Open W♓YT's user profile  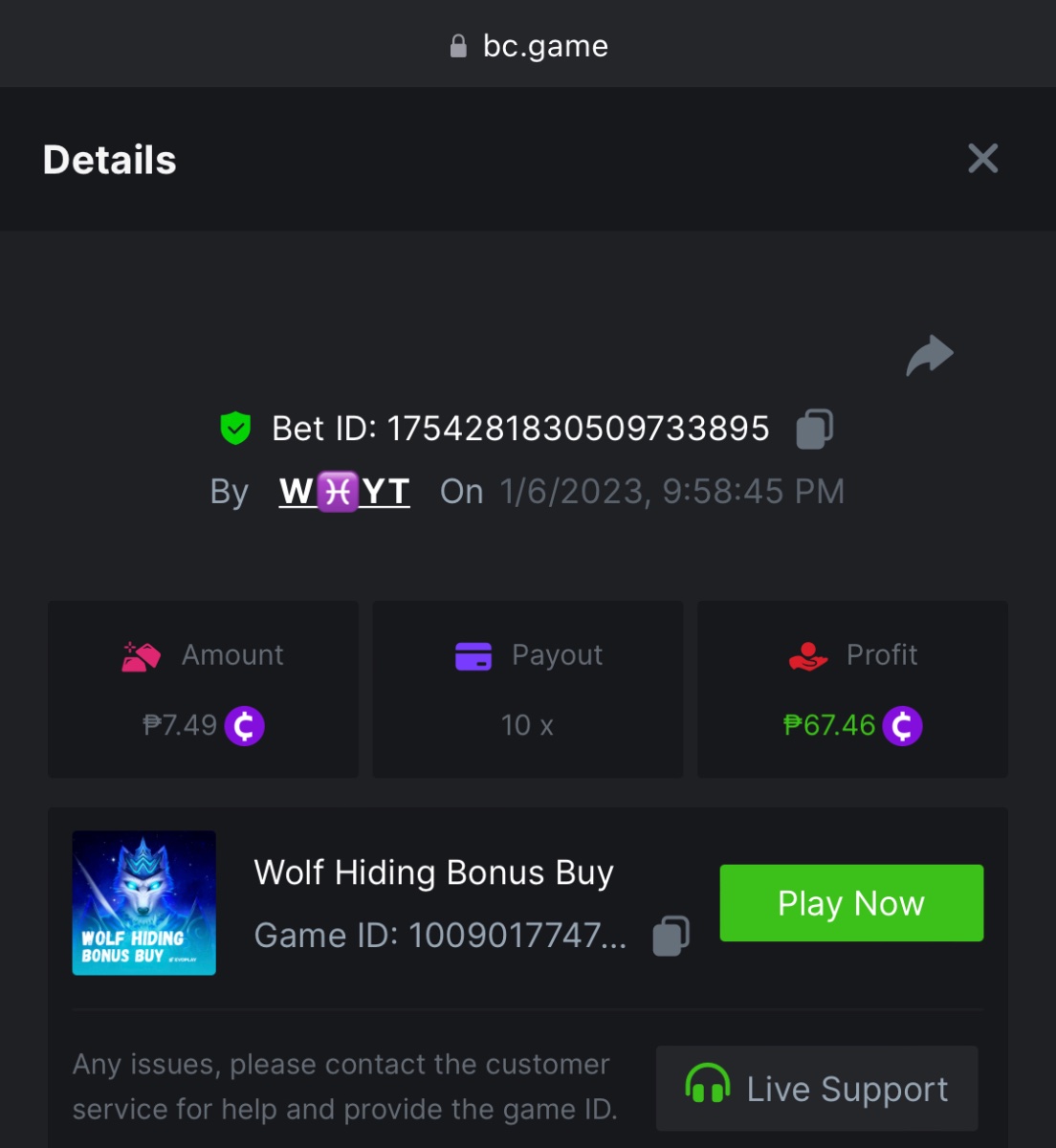[344, 492]
